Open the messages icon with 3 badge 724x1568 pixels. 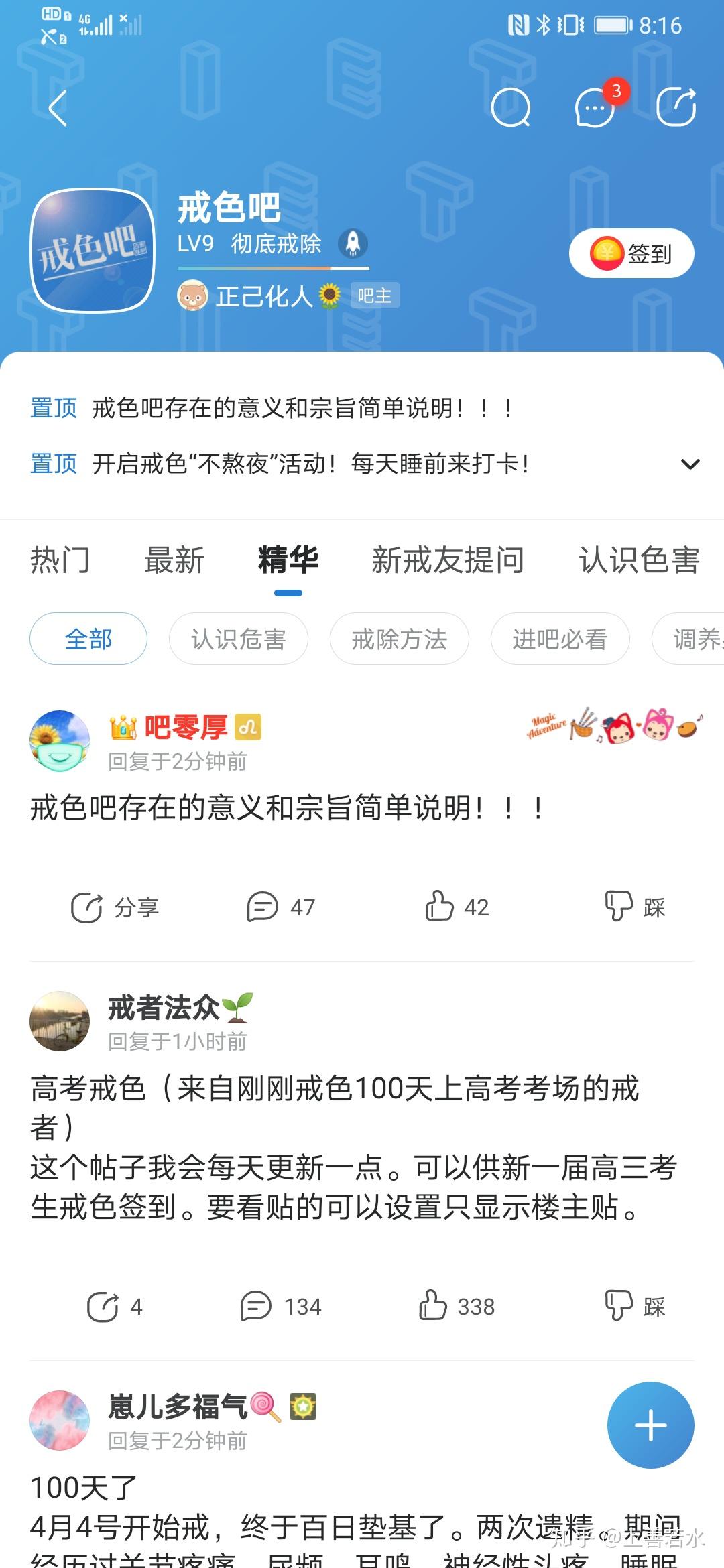click(x=595, y=108)
